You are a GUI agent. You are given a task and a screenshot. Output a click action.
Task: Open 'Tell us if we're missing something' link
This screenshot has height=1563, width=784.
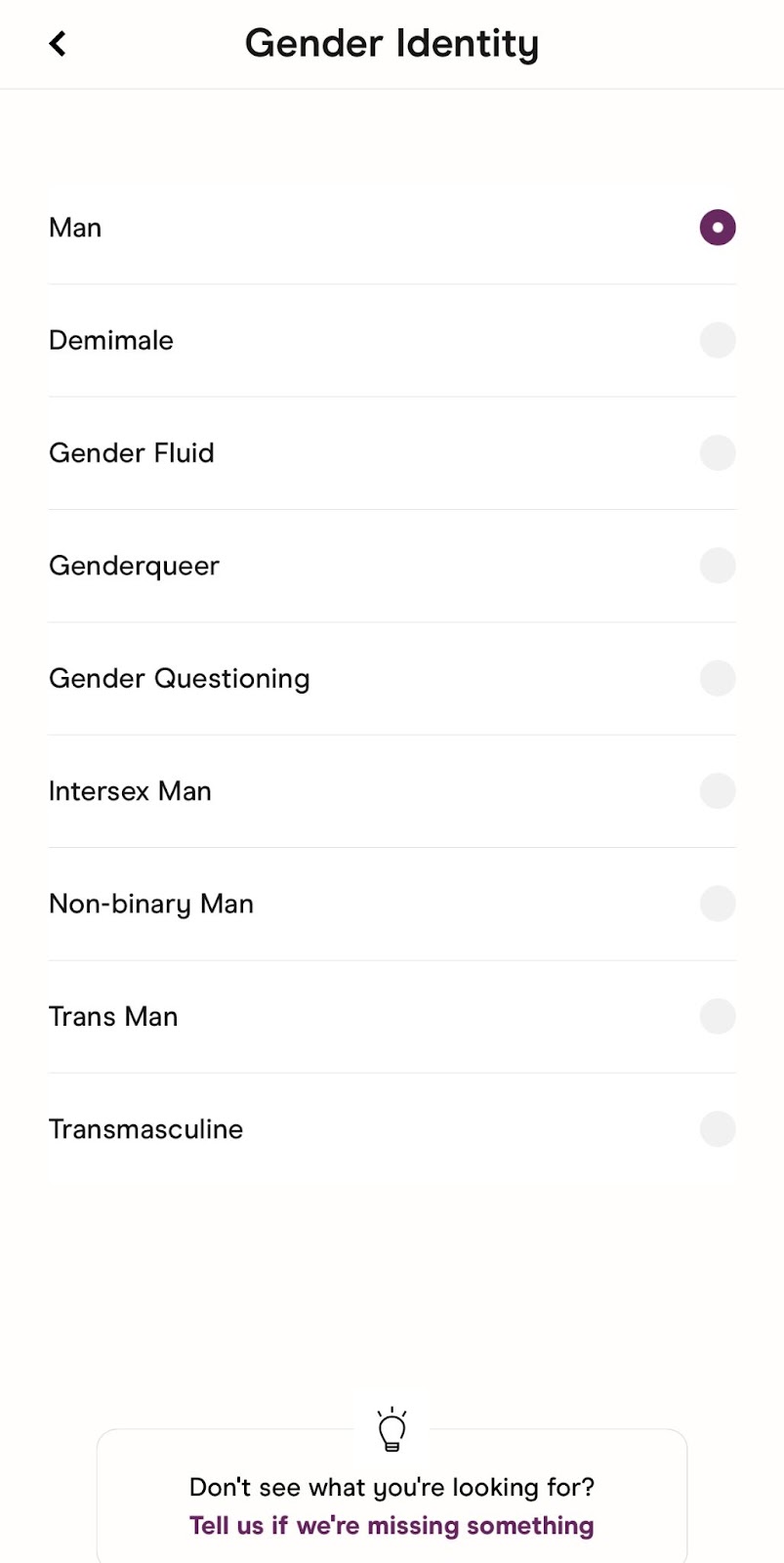pyautogui.click(x=392, y=1526)
